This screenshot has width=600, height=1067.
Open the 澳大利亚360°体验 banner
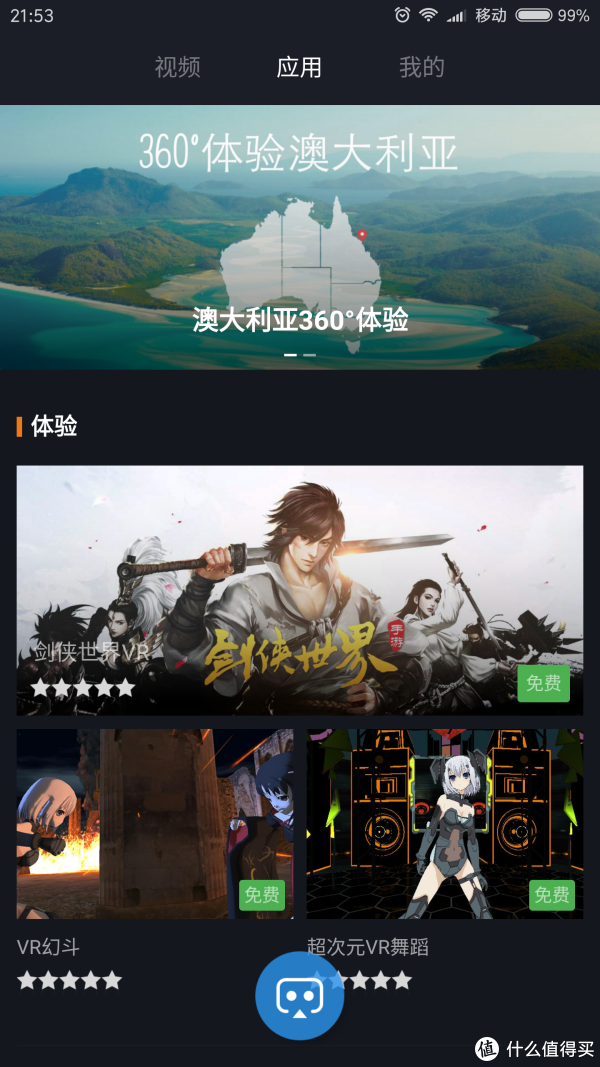tap(300, 237)
